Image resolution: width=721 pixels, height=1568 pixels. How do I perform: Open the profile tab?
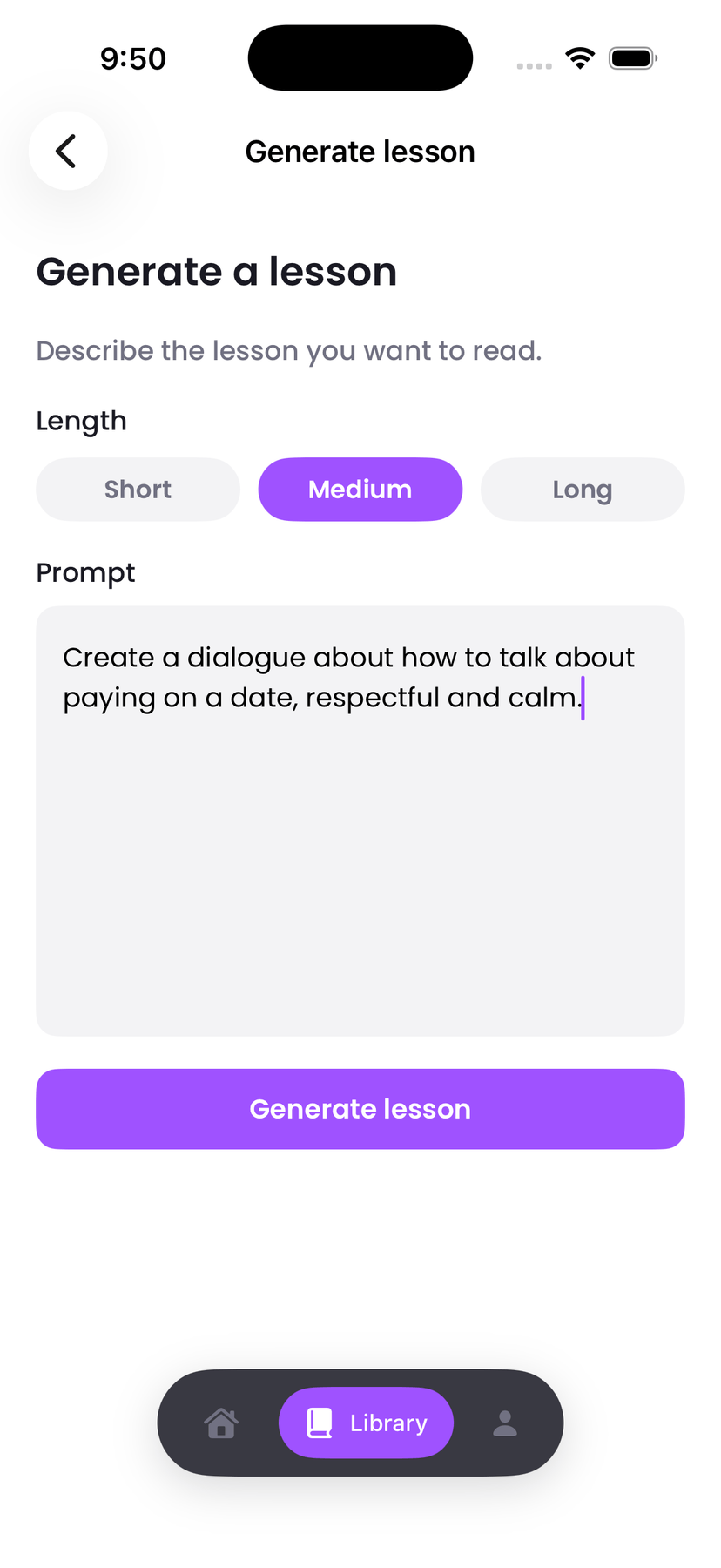505,1423
